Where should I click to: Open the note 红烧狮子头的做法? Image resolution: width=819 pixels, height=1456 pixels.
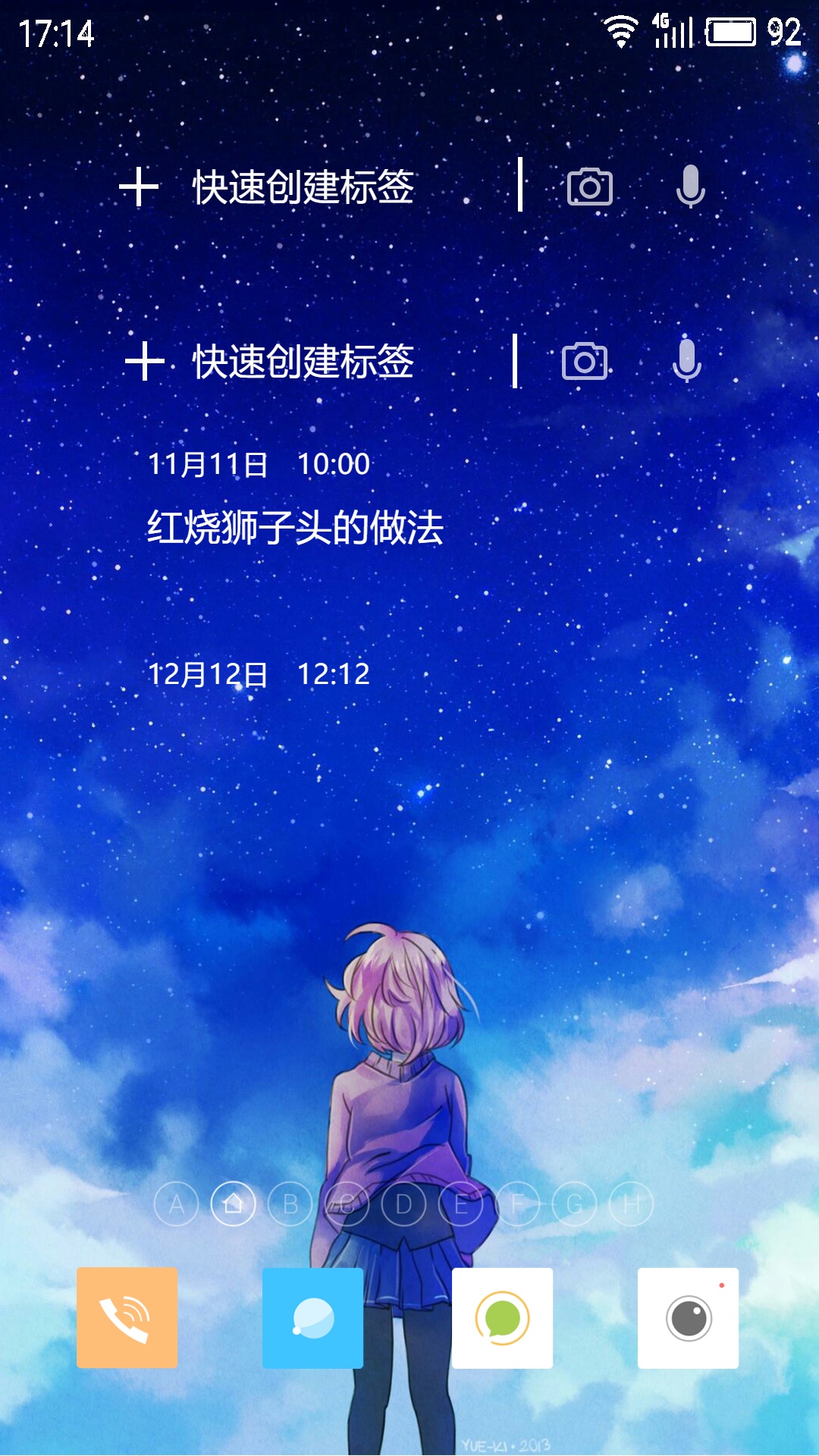(295, 527)
